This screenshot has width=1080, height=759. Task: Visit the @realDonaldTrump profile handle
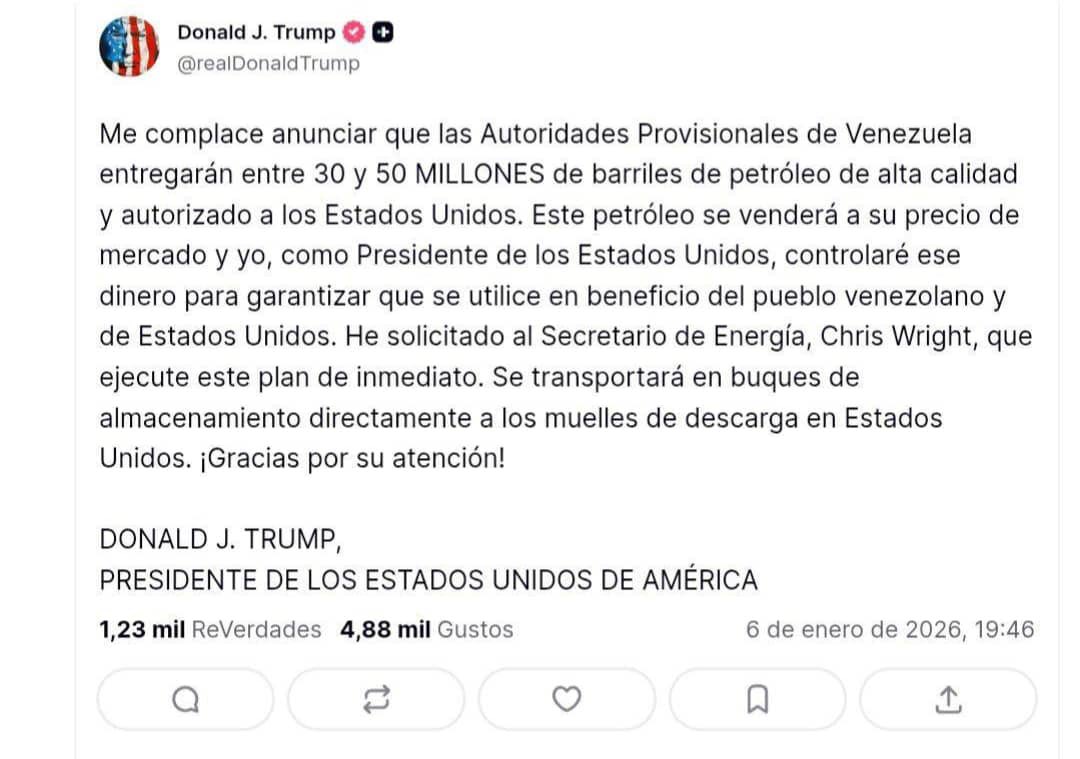(268, 64)
